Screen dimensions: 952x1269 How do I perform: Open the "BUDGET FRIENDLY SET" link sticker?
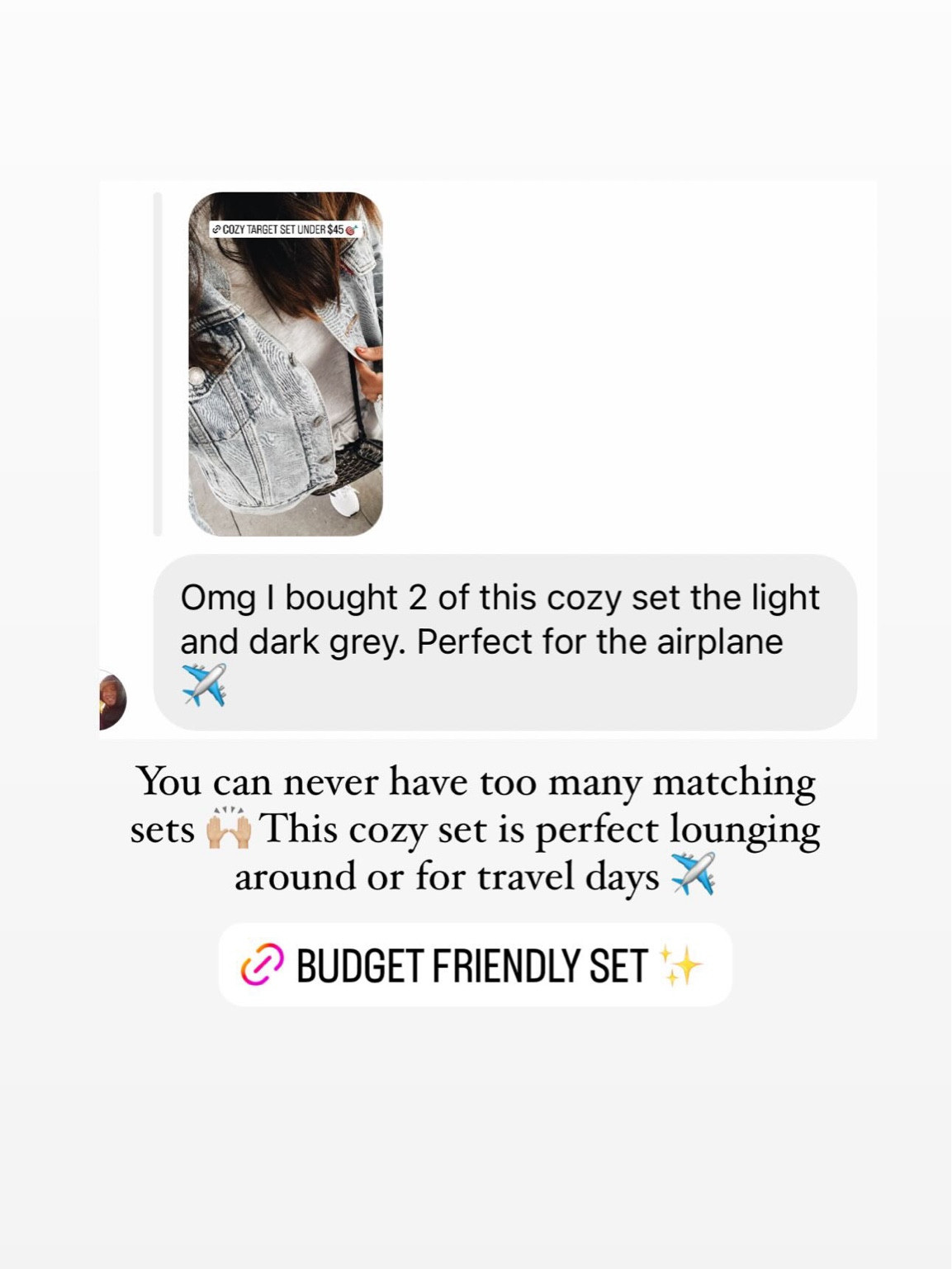(476, 966)
